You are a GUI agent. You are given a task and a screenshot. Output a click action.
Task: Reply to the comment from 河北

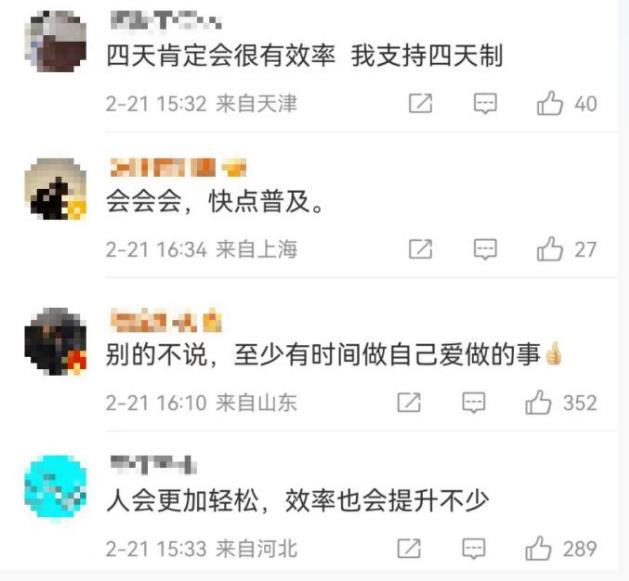pos(473,548)
